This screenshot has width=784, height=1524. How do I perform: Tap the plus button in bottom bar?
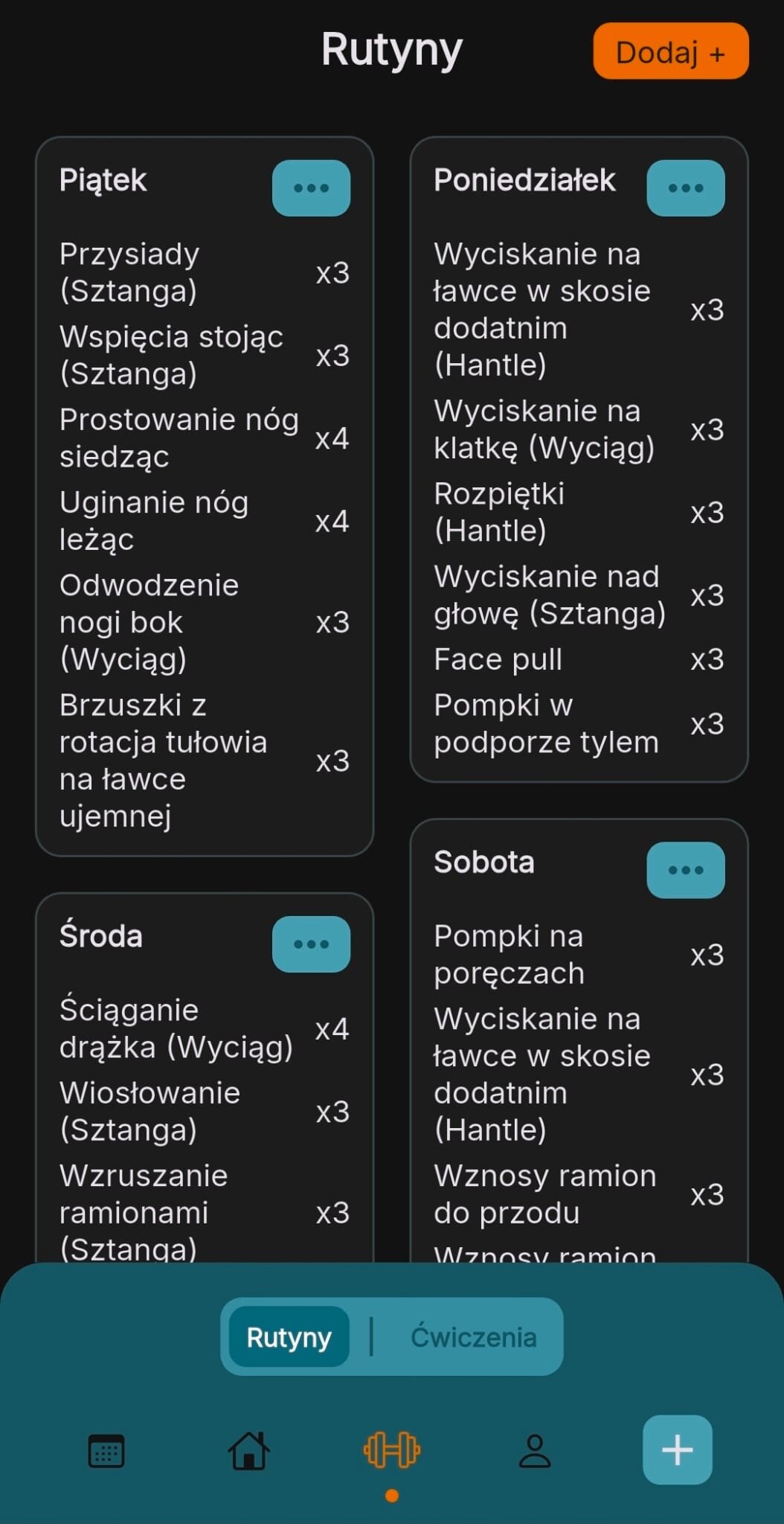point(677,1450)
